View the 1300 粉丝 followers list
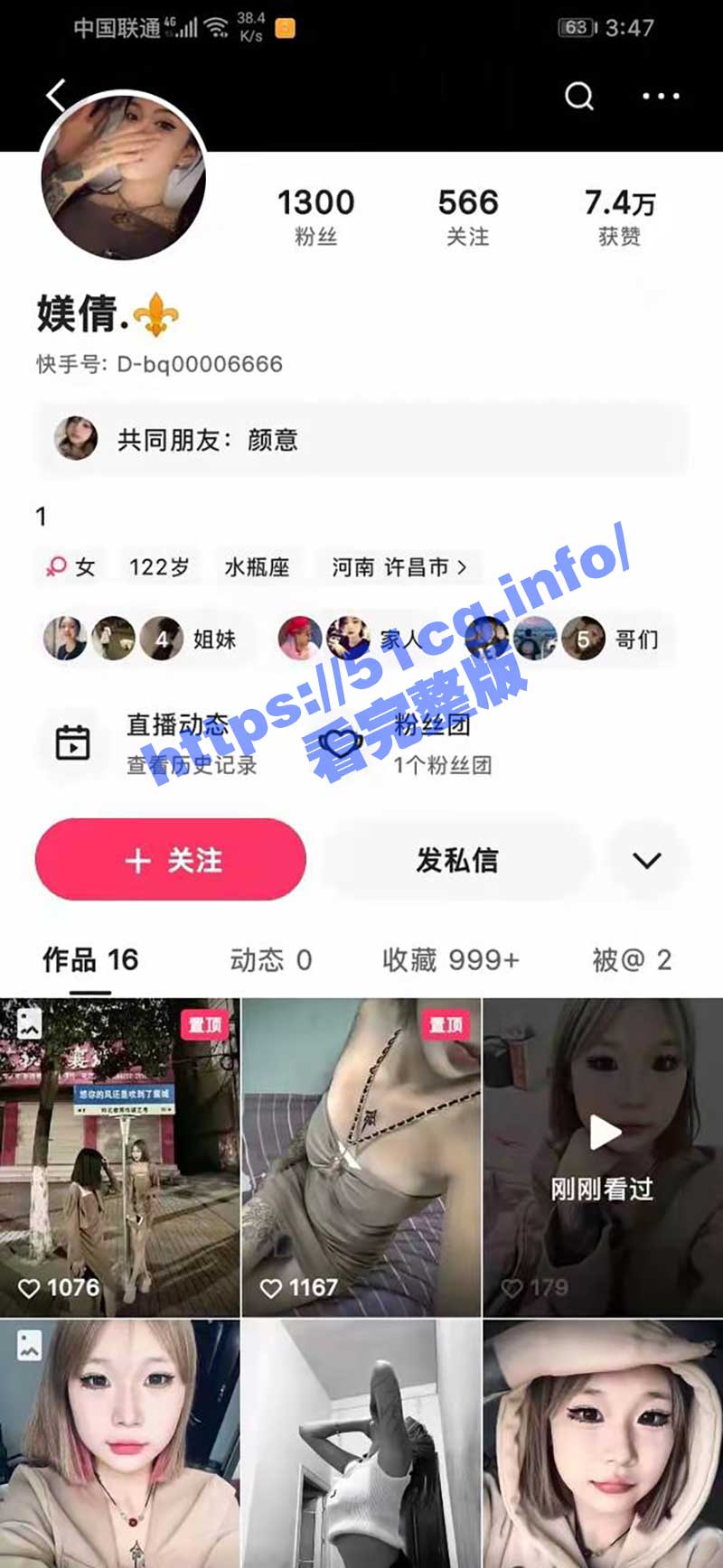Screen dimensions: 723x1568 315,217
